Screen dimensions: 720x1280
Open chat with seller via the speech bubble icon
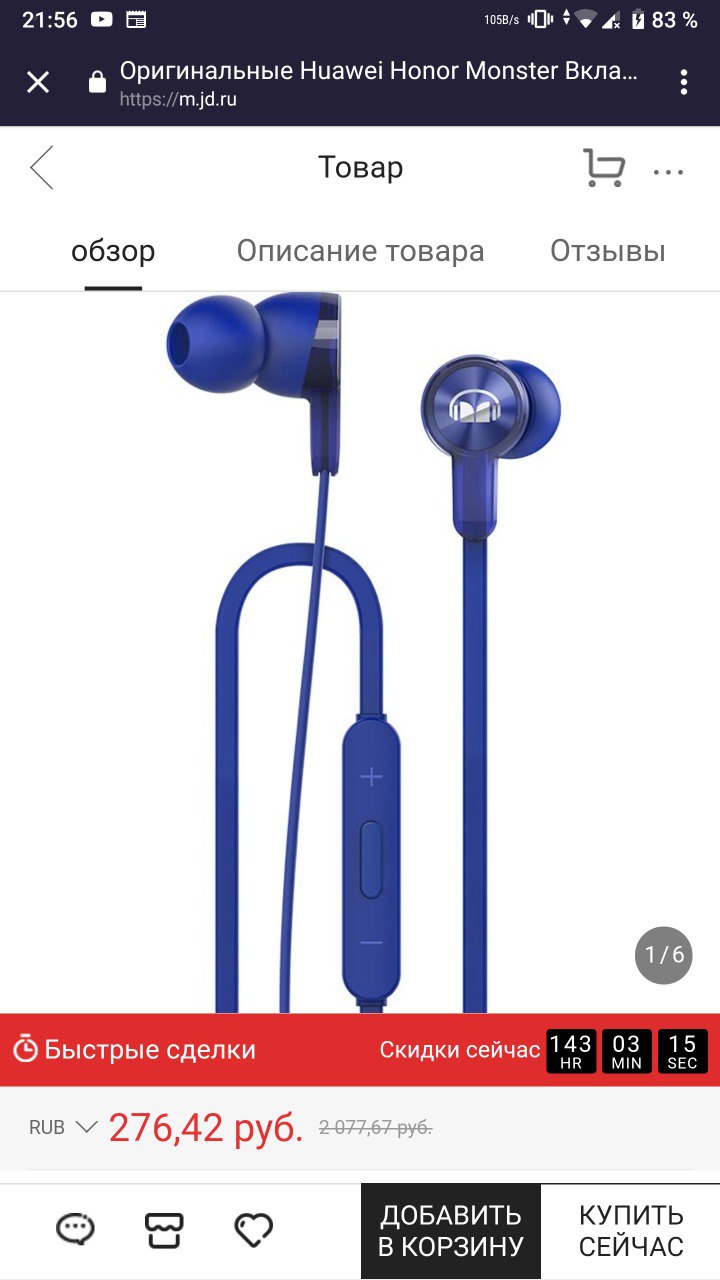(75, 1228)
